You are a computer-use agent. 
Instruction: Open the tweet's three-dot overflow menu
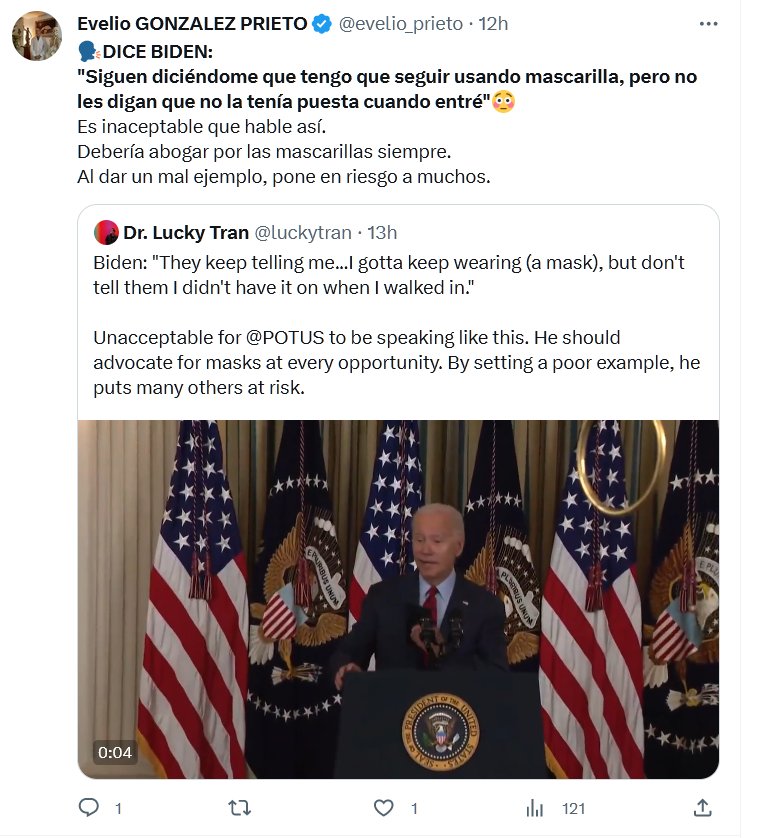pyautogui.click(x=708, y=23)
